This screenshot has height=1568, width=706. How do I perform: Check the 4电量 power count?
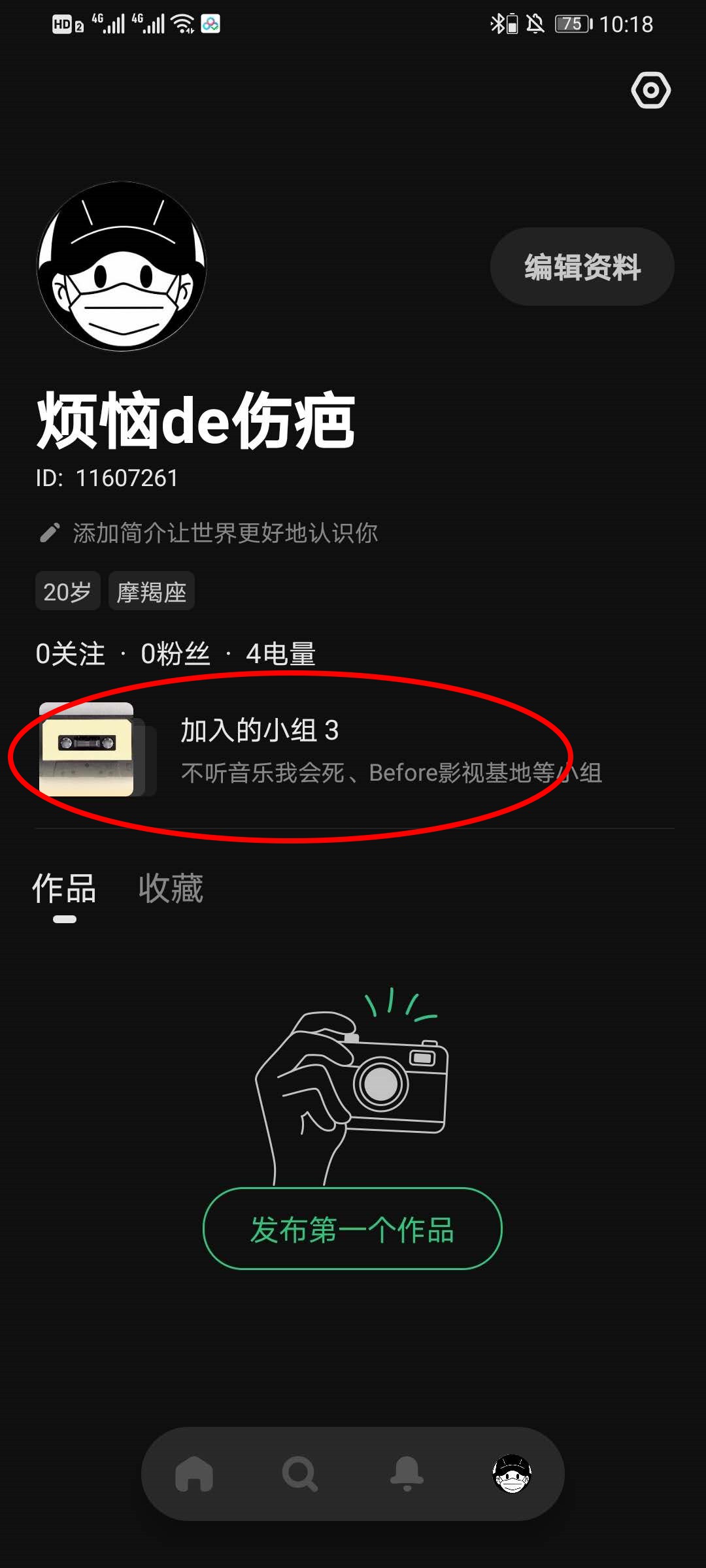tap(280, 654)
